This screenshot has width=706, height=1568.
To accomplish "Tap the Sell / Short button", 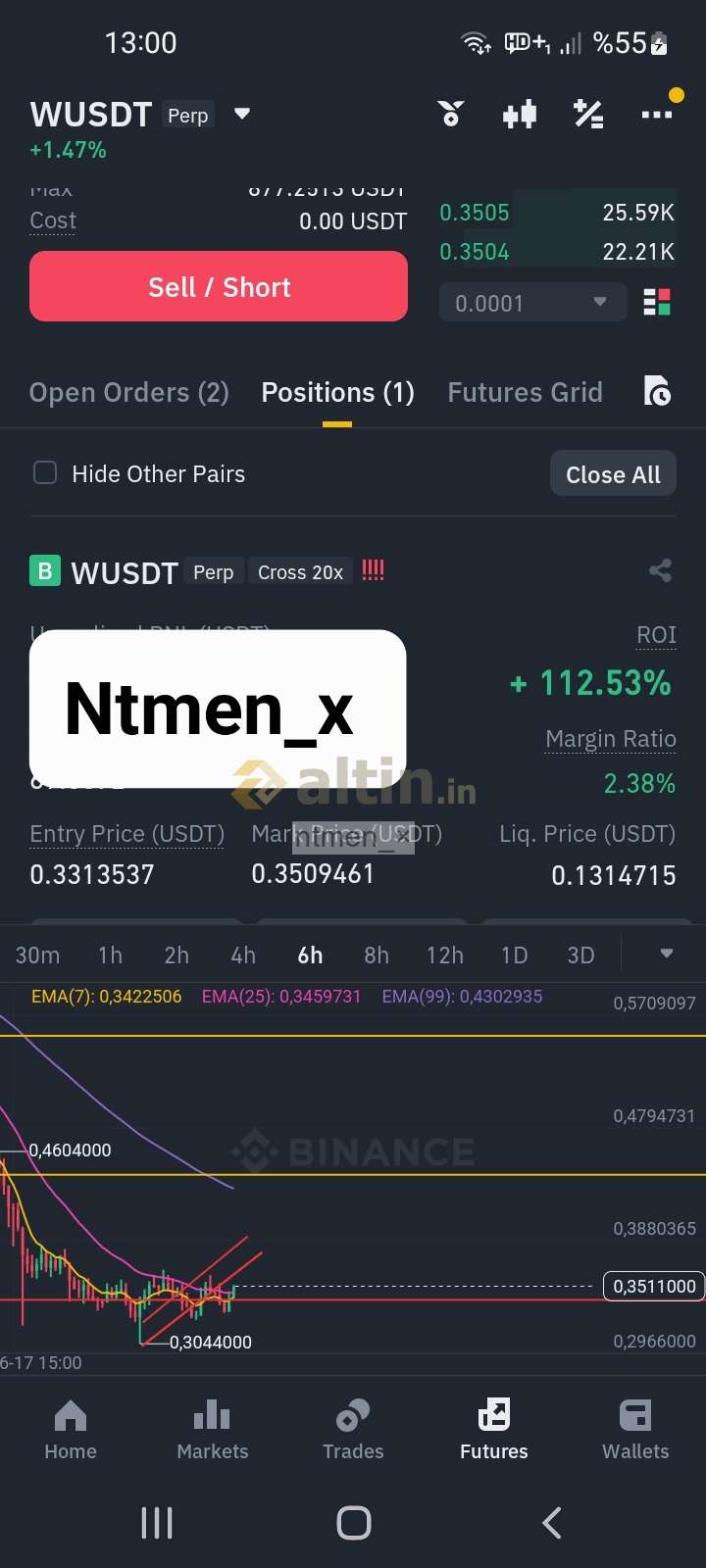I will point(219,286).
